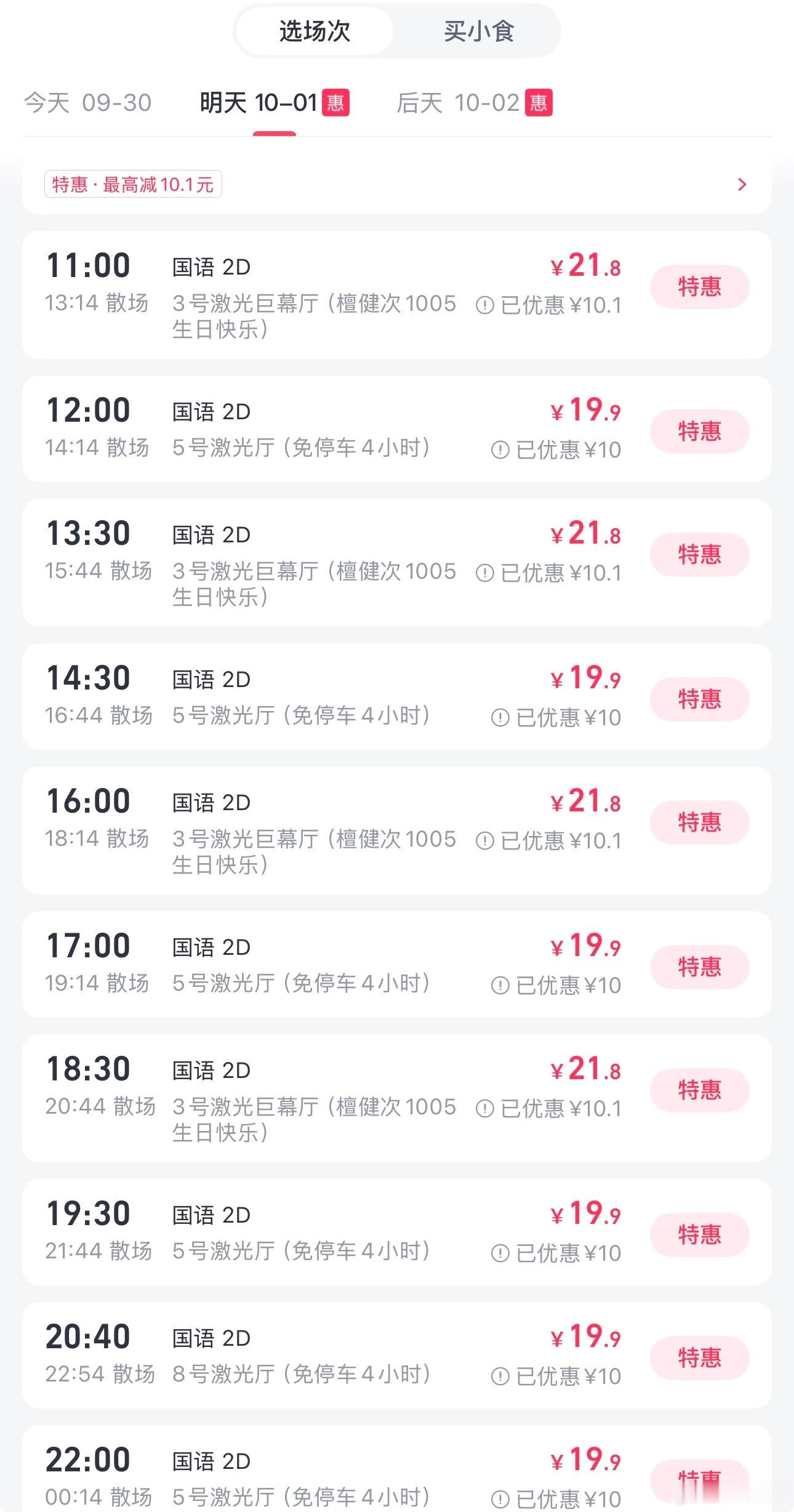The width and height of the screenshot is (794, 1512).
Task: Expand the 特惠 最高减10.1元 promotion banner
Action: (x=396, y=185)
